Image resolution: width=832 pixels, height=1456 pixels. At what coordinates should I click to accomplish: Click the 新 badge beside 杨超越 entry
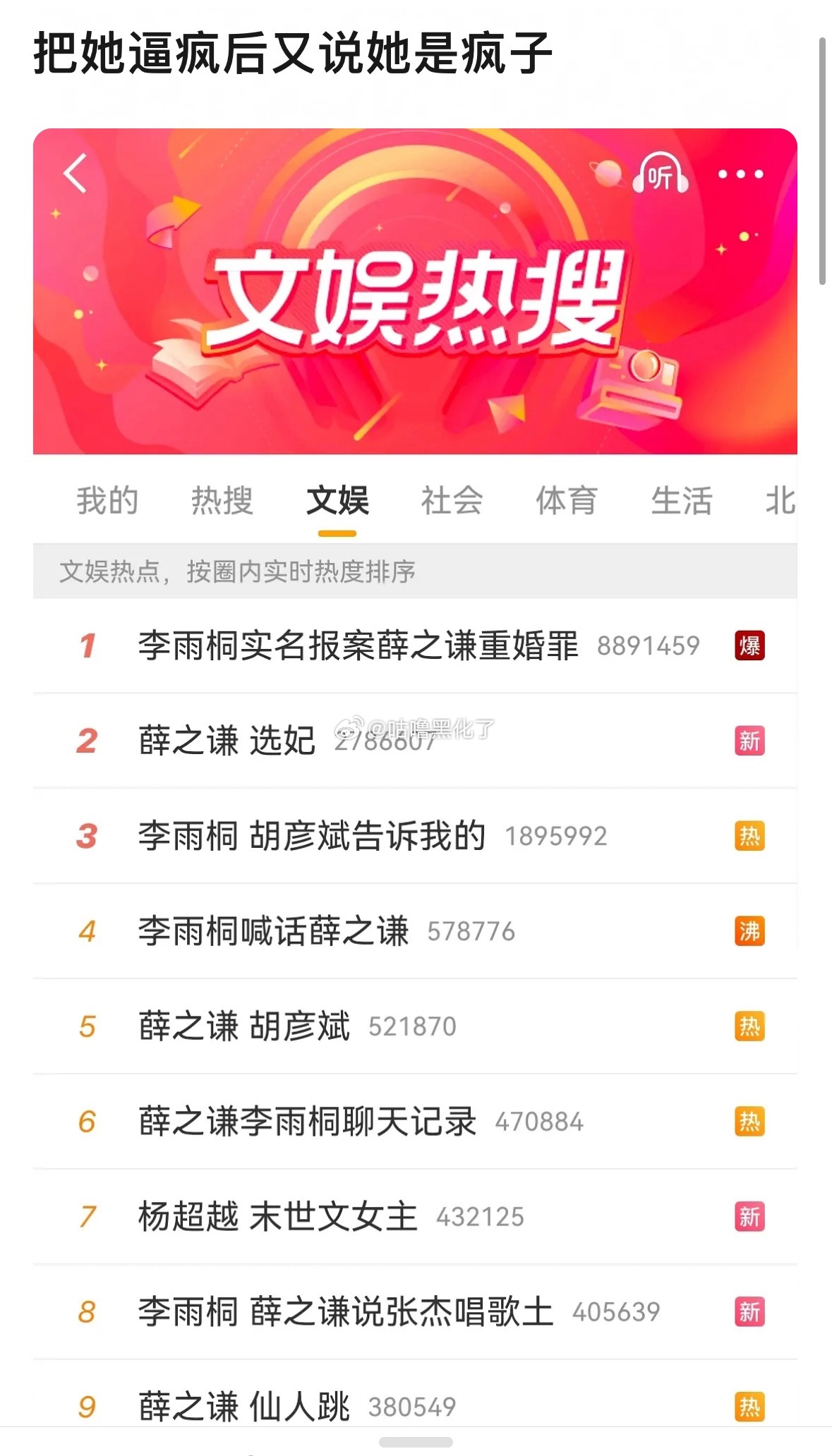click(x=750, y=1216)
